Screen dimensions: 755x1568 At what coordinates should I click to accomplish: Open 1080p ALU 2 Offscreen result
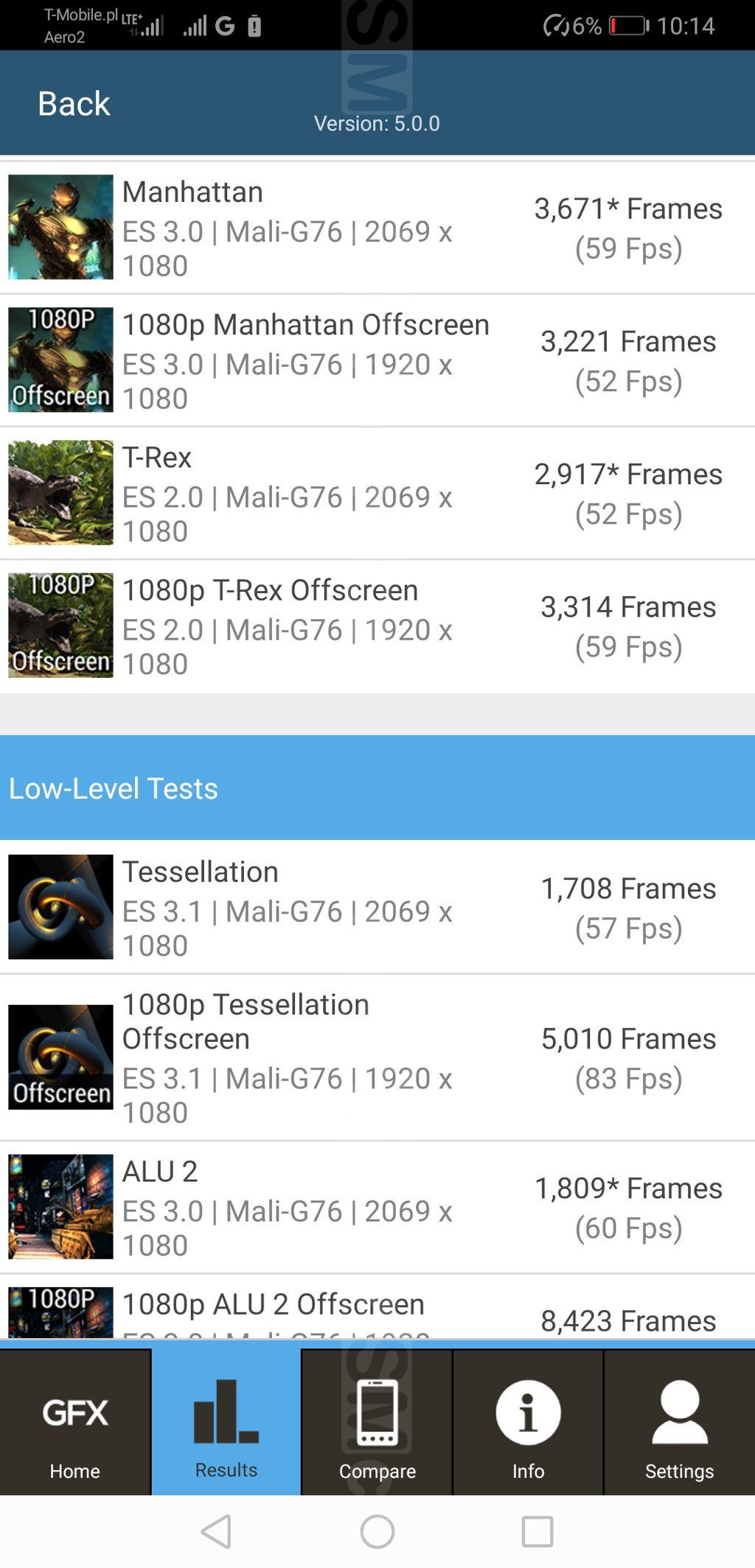click(377, 1306)
